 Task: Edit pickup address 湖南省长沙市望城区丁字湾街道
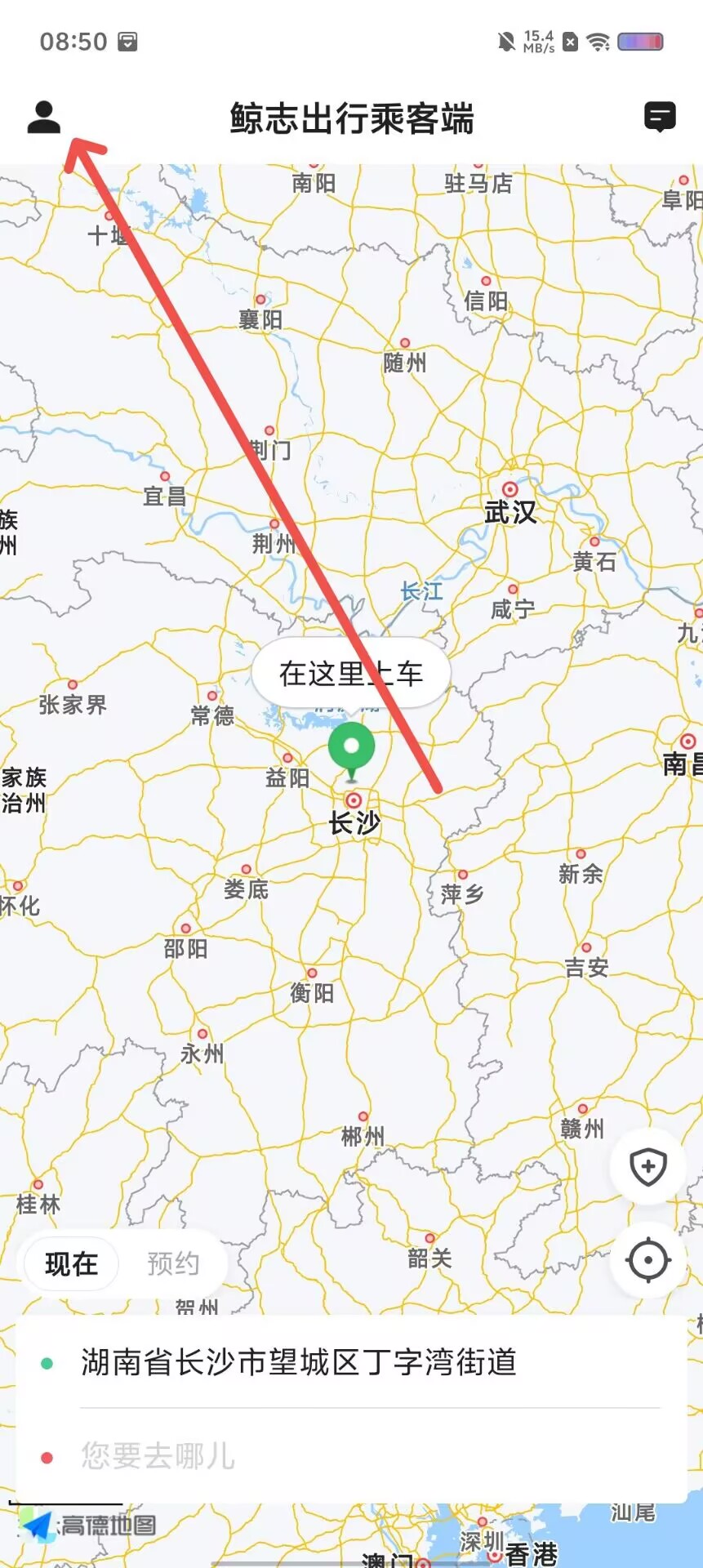[299, 1362]
